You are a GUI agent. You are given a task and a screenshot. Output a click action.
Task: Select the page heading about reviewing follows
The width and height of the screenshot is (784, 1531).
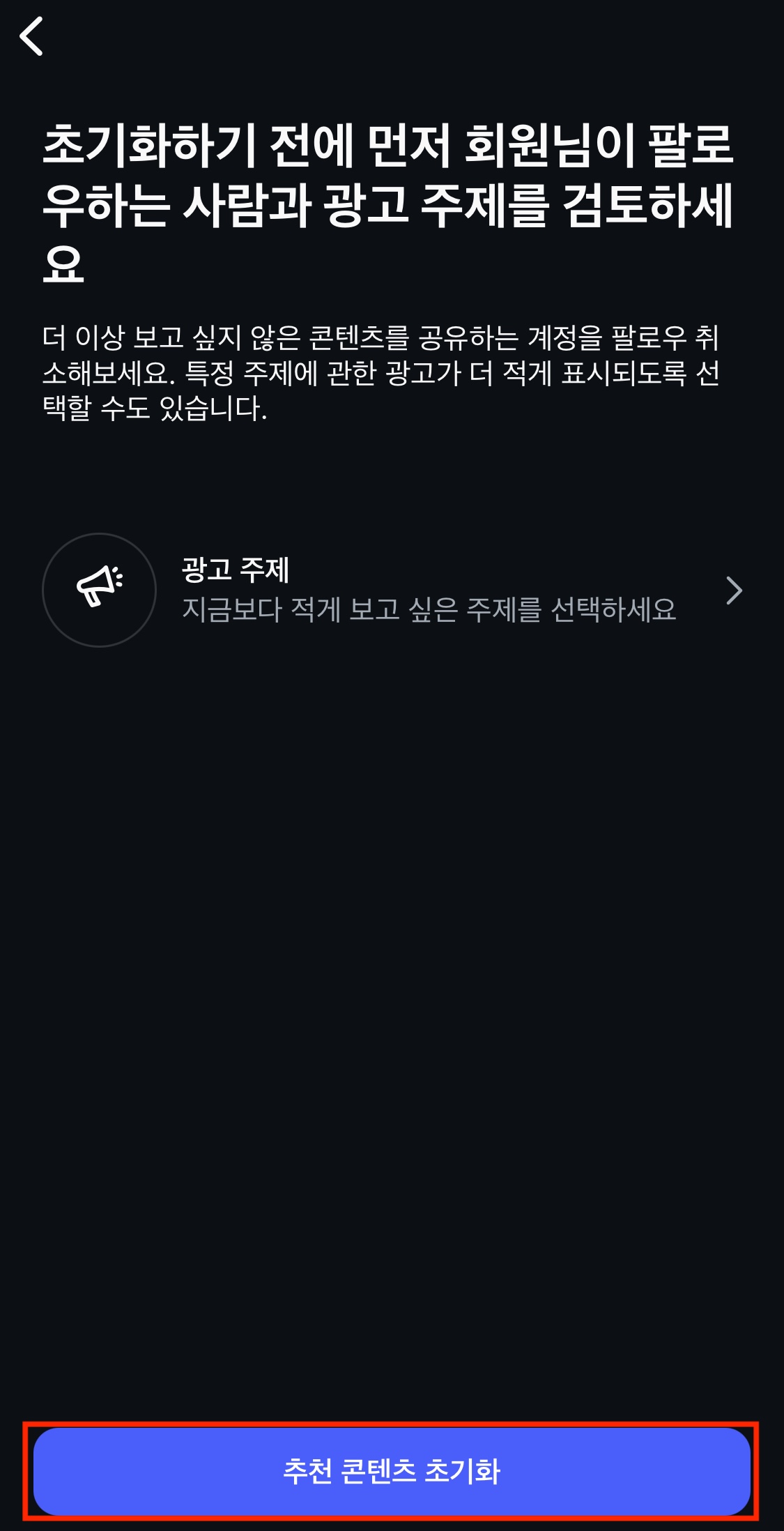pos(390,202)
